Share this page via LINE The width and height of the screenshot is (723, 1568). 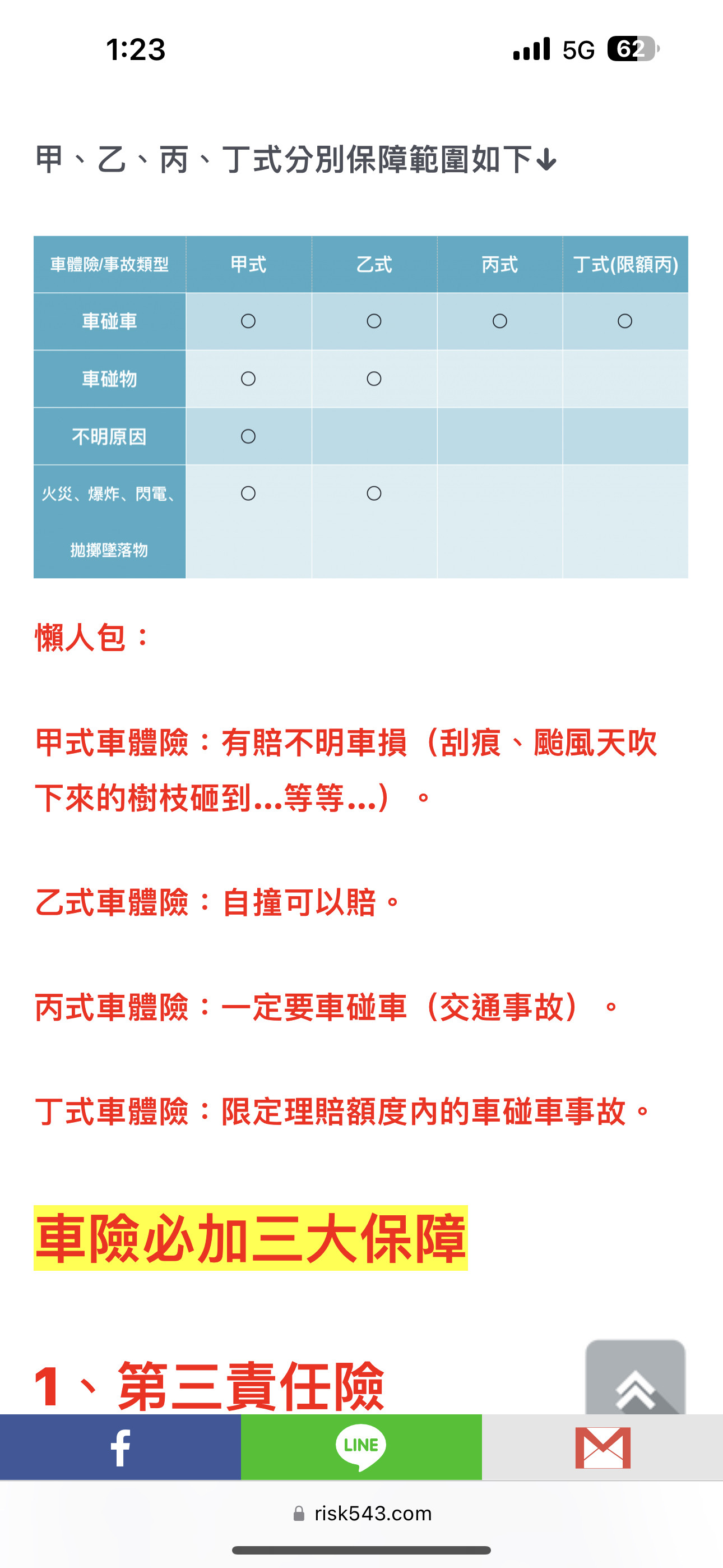[x=361, y=1447]
